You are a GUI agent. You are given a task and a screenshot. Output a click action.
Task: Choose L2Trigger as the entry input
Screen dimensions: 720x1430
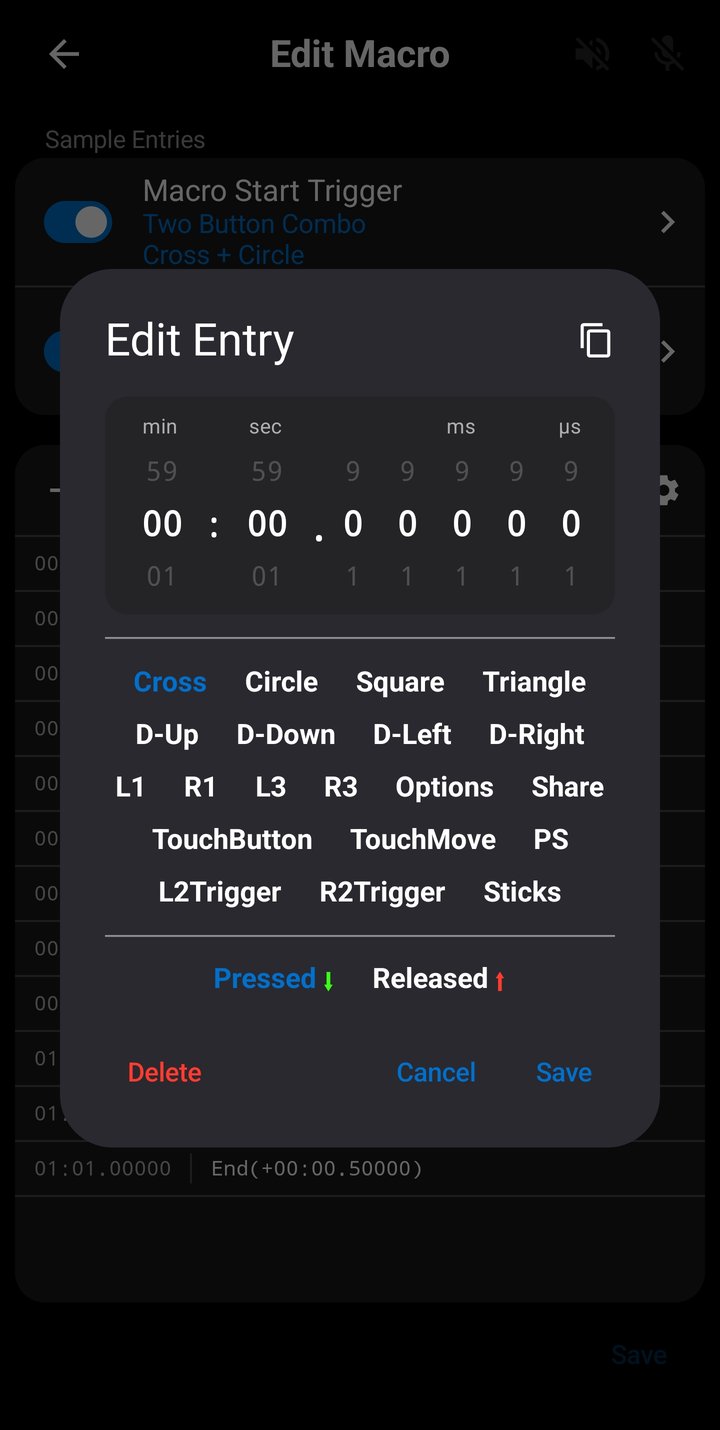(219, 892)
